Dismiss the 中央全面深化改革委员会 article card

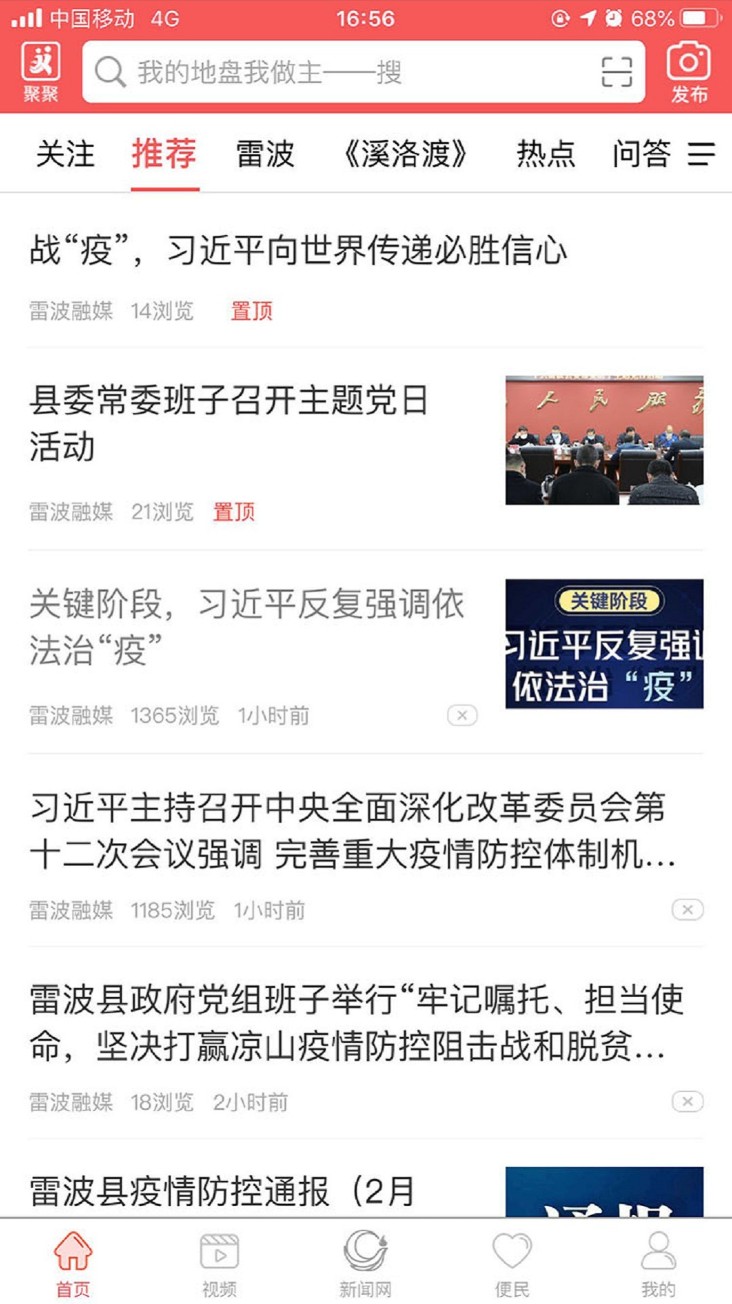687,909
